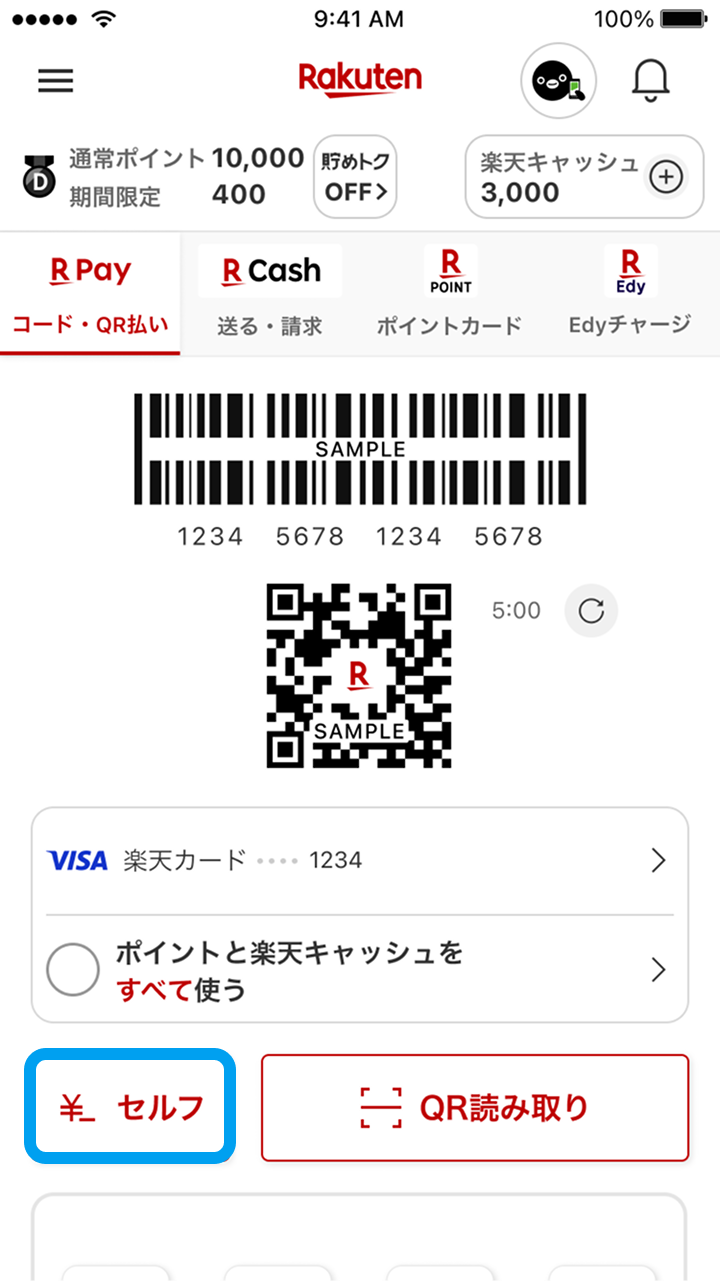The image size is (720, 1281).
Task: Open the notifications bell
Action: (x=651, y=81)
